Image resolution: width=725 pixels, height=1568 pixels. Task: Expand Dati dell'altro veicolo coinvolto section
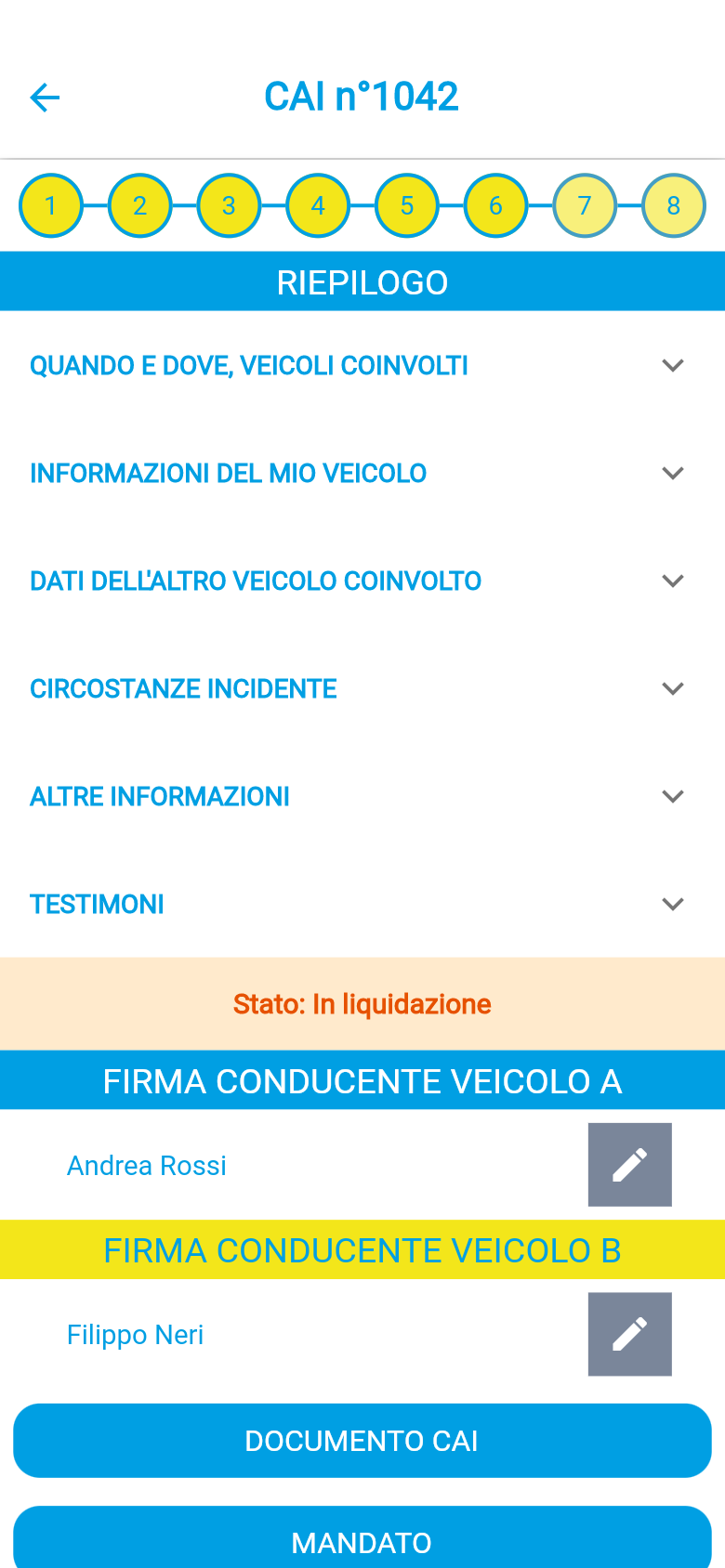point(362,581)
